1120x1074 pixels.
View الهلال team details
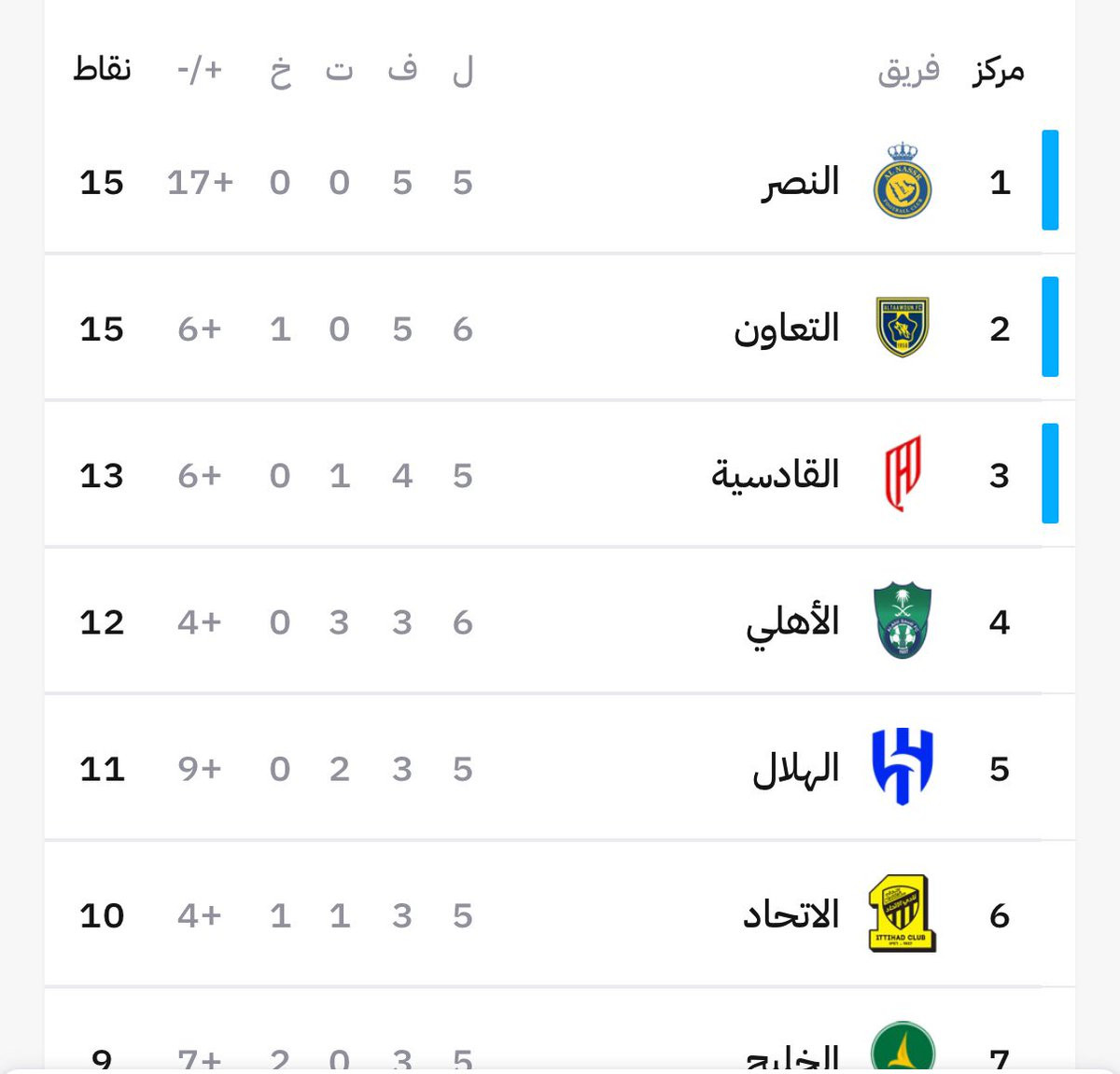(x=560, y=767)
